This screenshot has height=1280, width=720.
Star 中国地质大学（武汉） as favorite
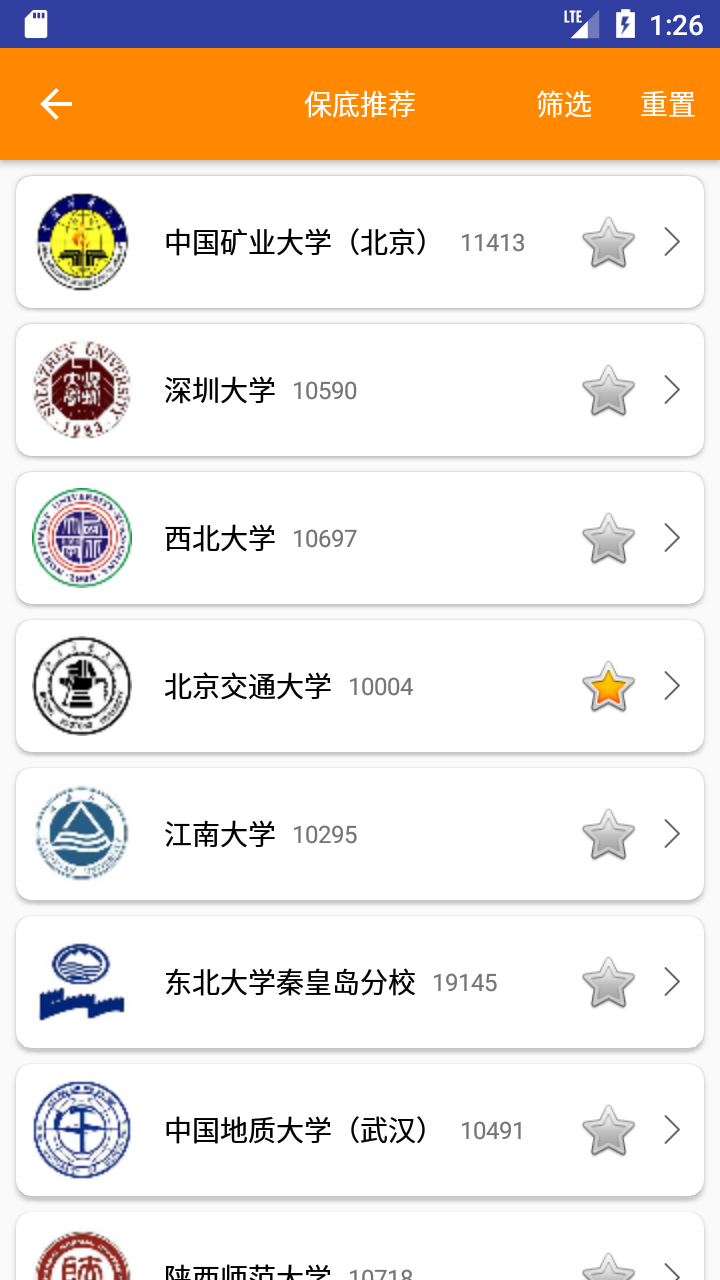click(x=608, y=1130)
